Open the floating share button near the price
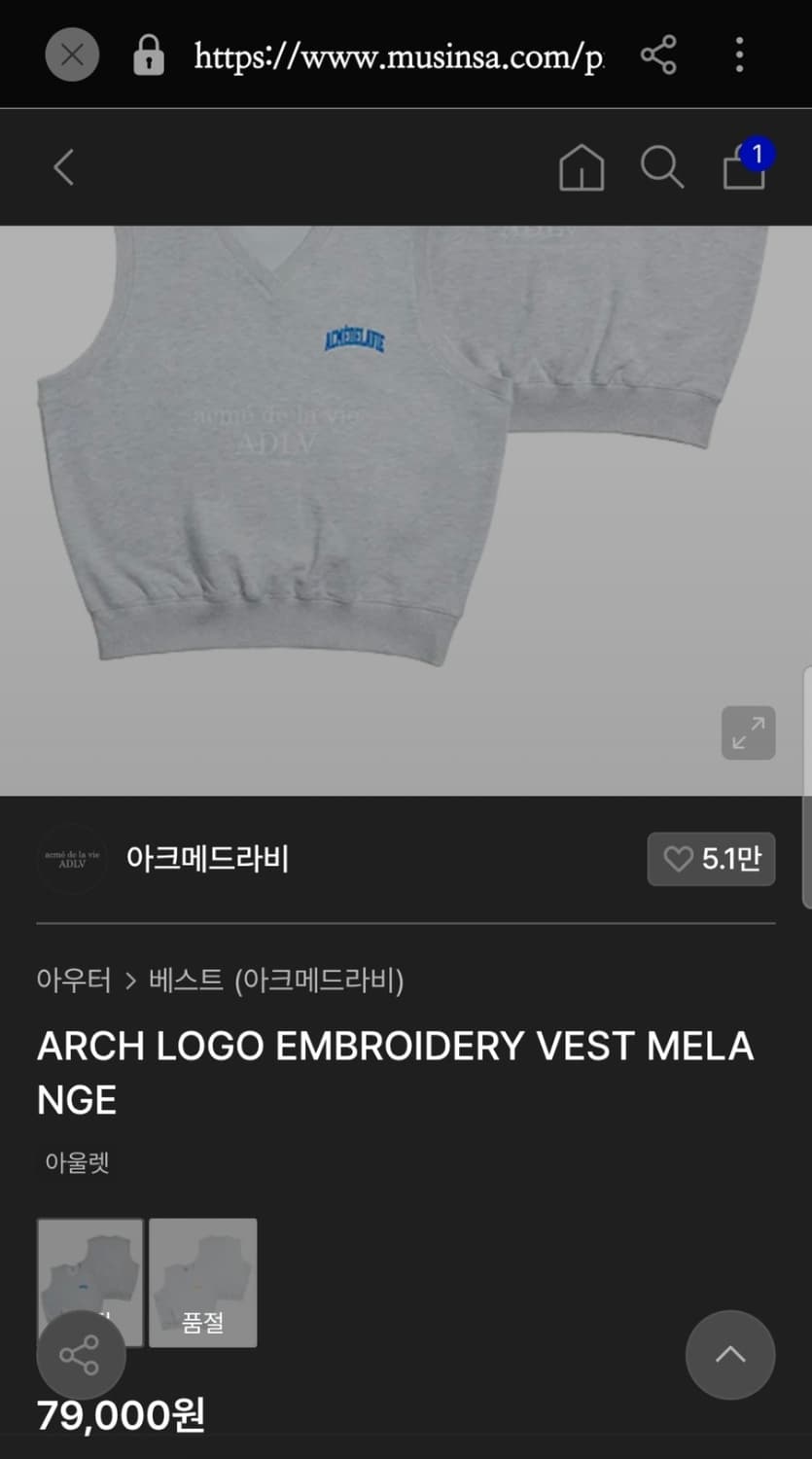The height and width of the screenshot is (1459, 812). coord(81,1354)
